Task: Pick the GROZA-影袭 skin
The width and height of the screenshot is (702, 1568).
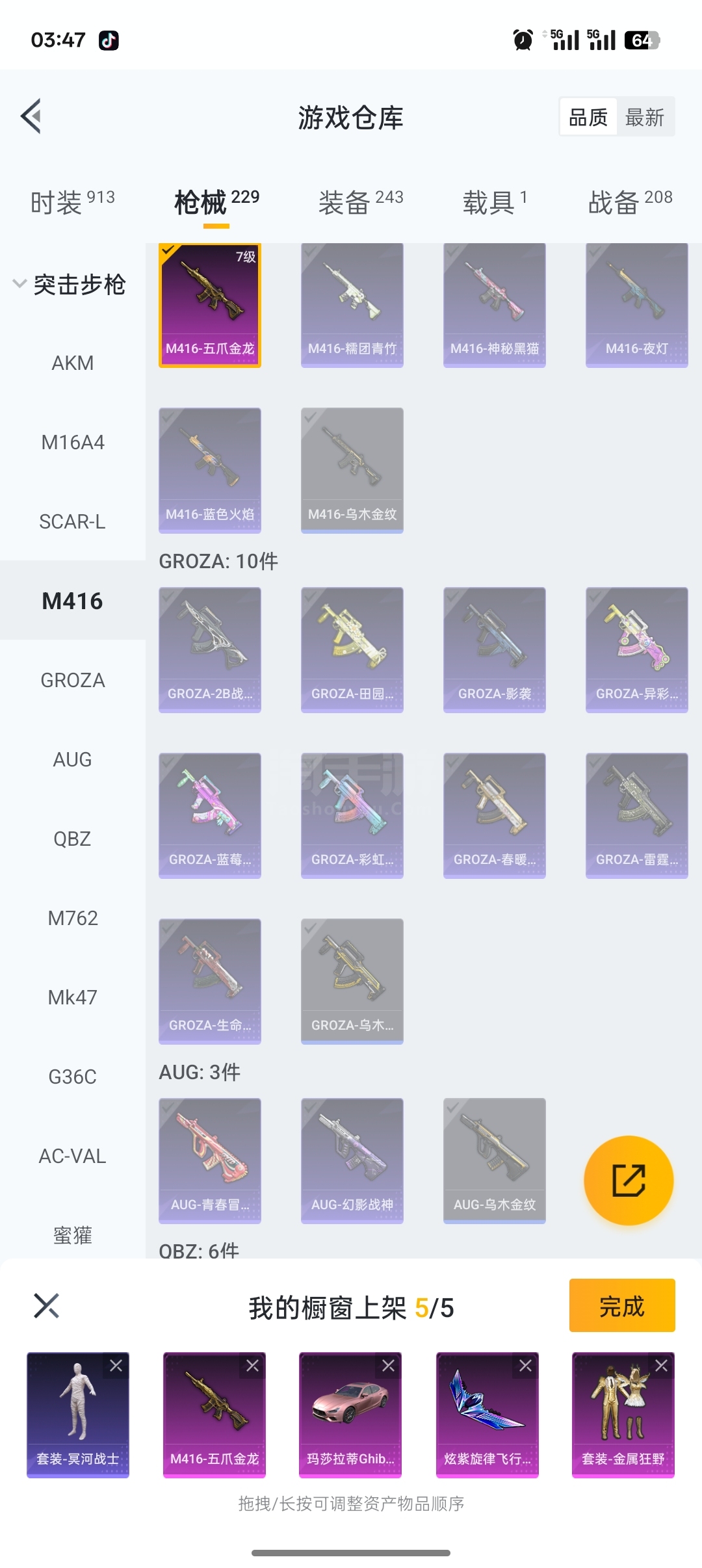Action: 495,650
